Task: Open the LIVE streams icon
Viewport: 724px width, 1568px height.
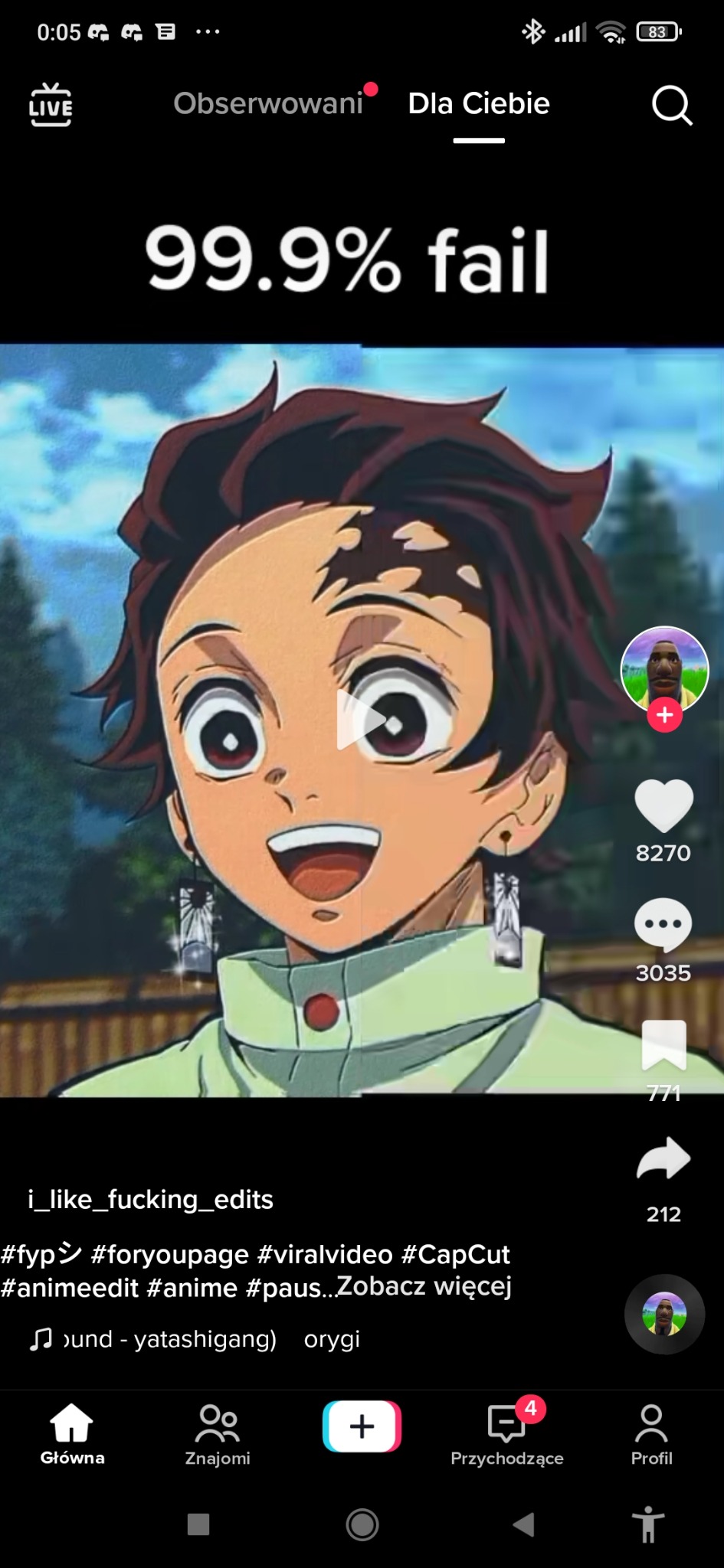Action: 51,105
